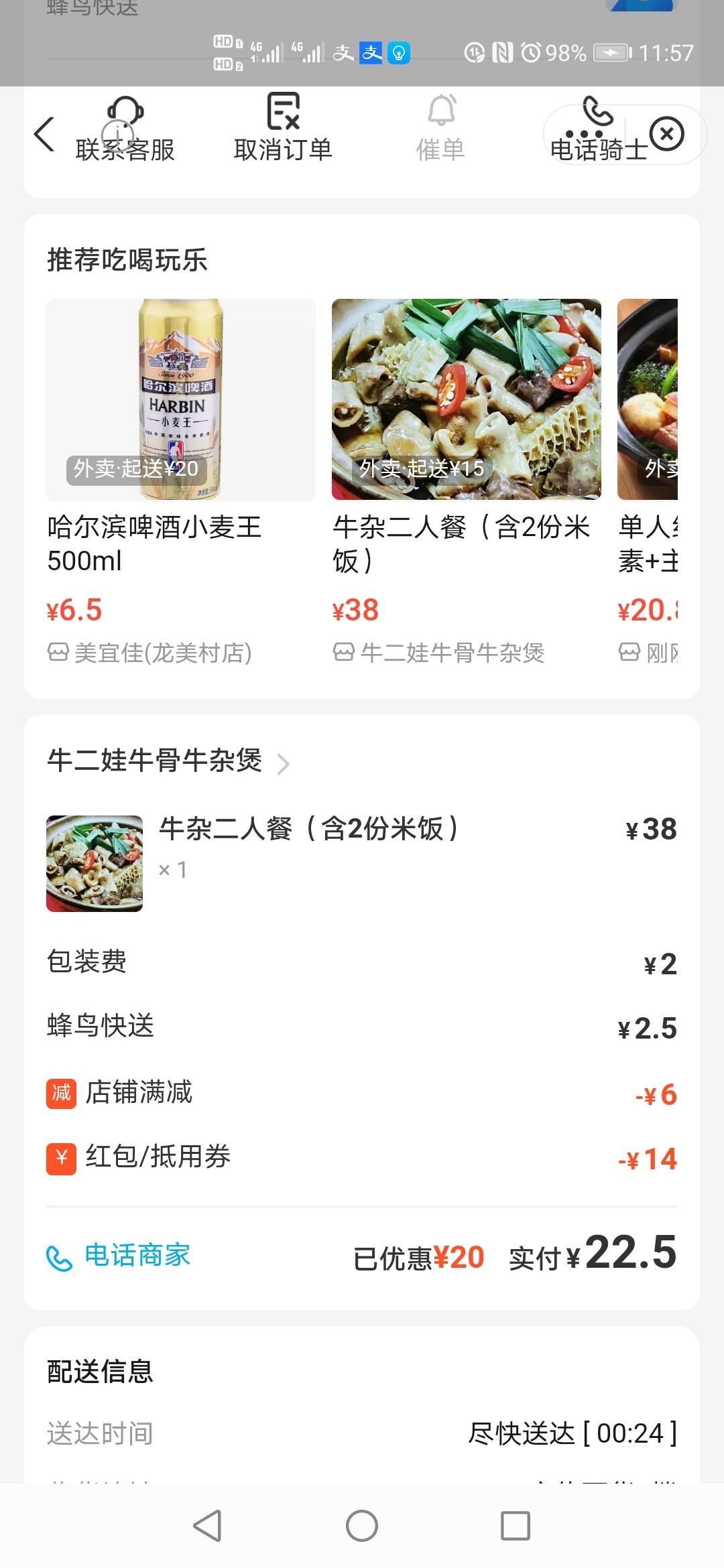This screenshot has width=724, height=1568.
Task: Tap 催单 to rush the order
Action: [x=441, y=129]
